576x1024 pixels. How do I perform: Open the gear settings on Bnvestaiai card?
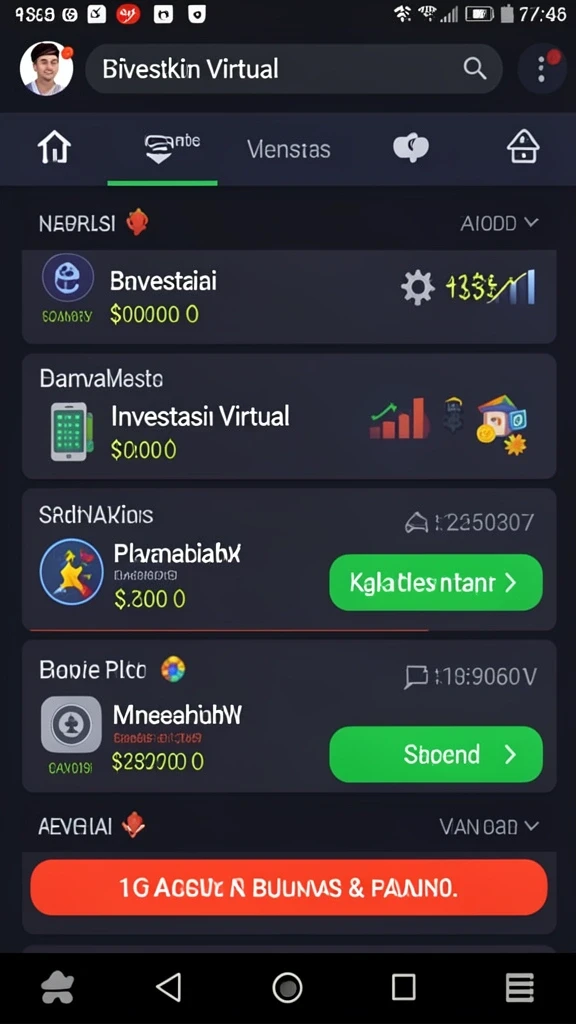pyautogui.click(x=417, y=287)
